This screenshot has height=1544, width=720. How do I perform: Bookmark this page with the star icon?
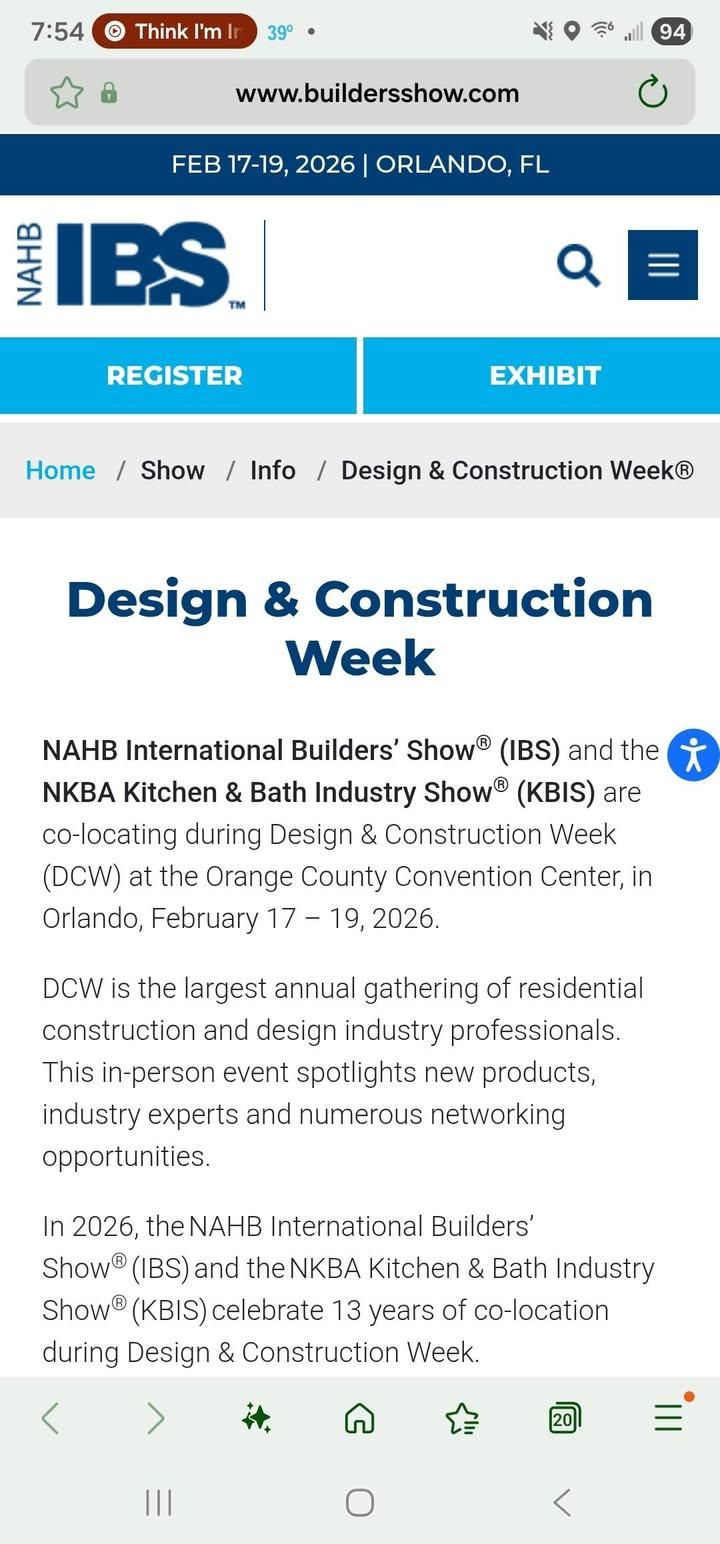point(67,93)
